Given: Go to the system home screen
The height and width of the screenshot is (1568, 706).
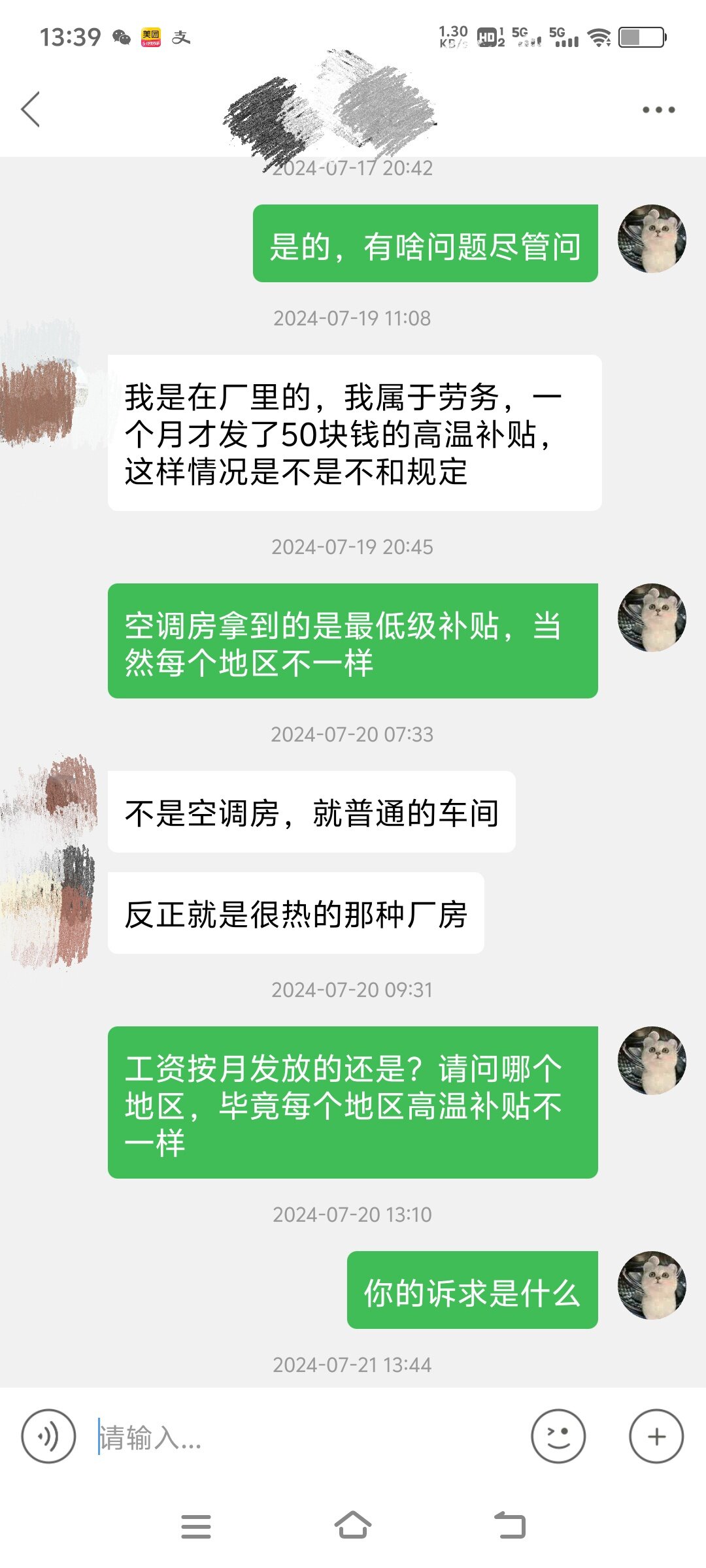Looking at the screenshot, I should click(x=353, y=1526).
